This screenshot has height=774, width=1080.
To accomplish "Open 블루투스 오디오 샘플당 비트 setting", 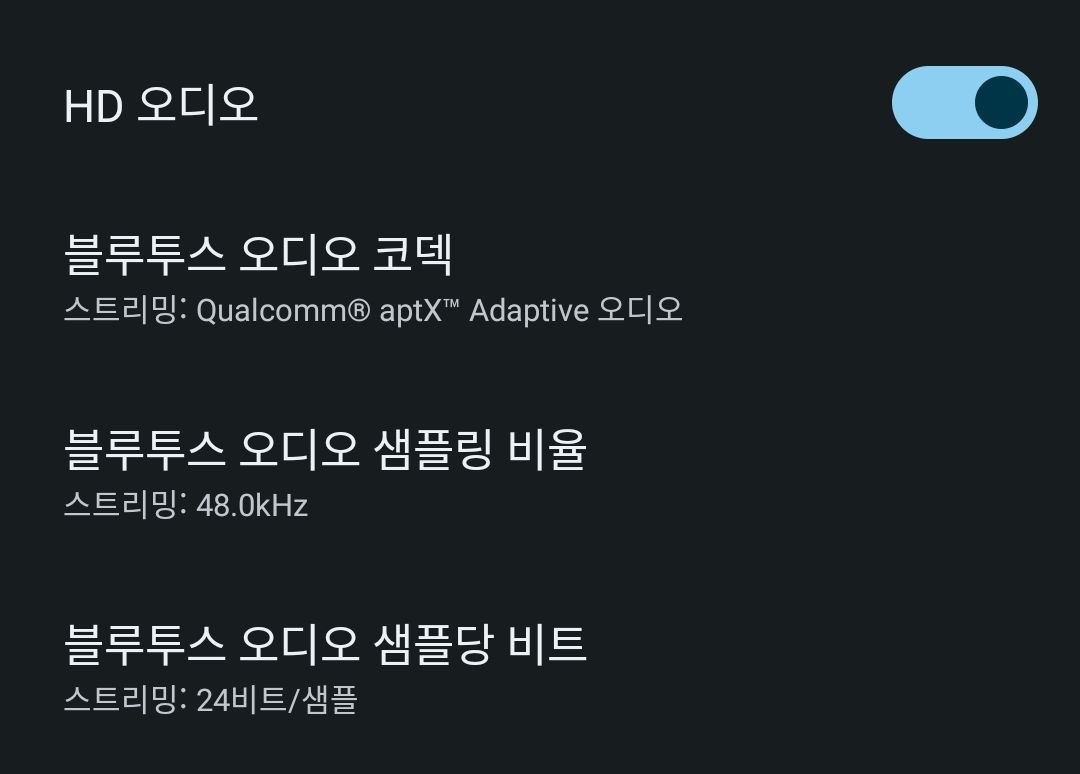I will [x=325, y=667].
